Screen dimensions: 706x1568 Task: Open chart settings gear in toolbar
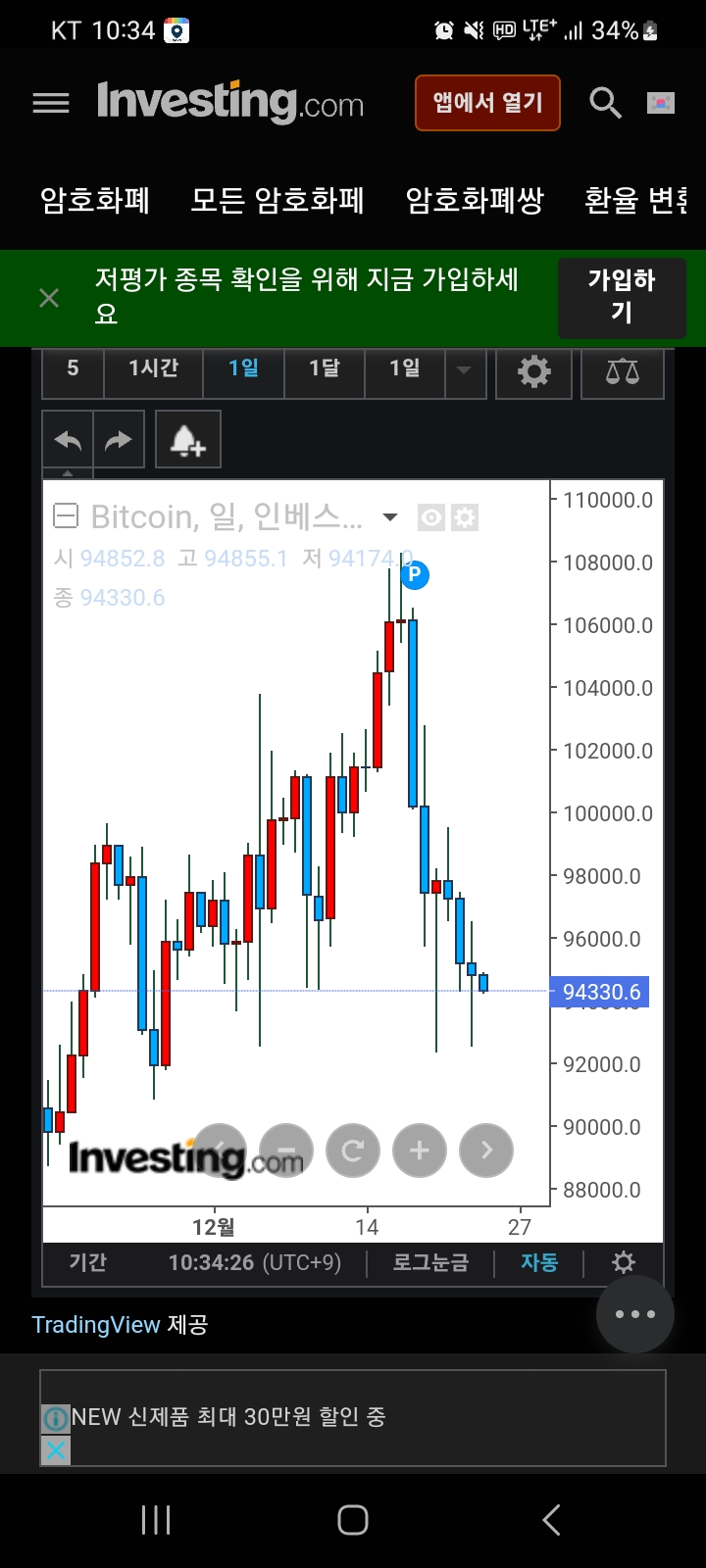[533, 371]
